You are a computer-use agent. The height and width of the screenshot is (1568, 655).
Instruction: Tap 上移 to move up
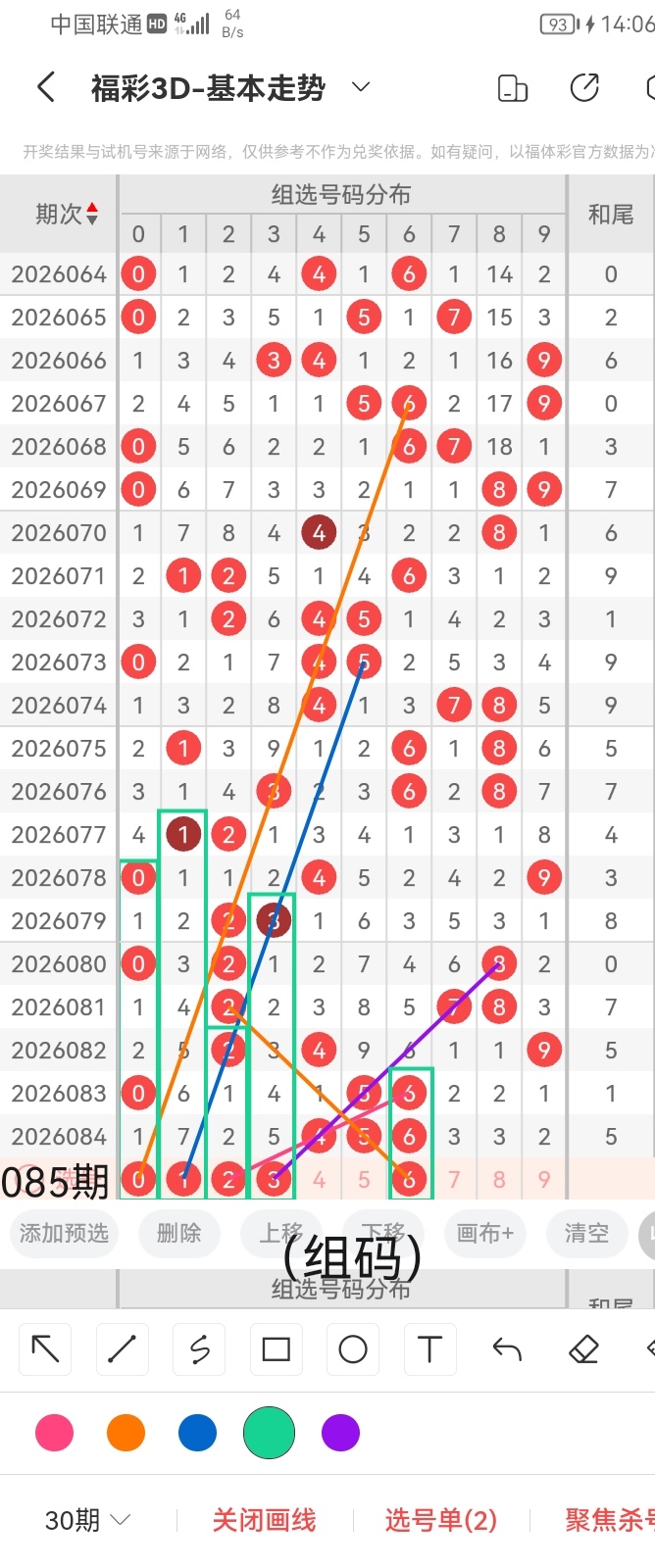[281, 1233]
